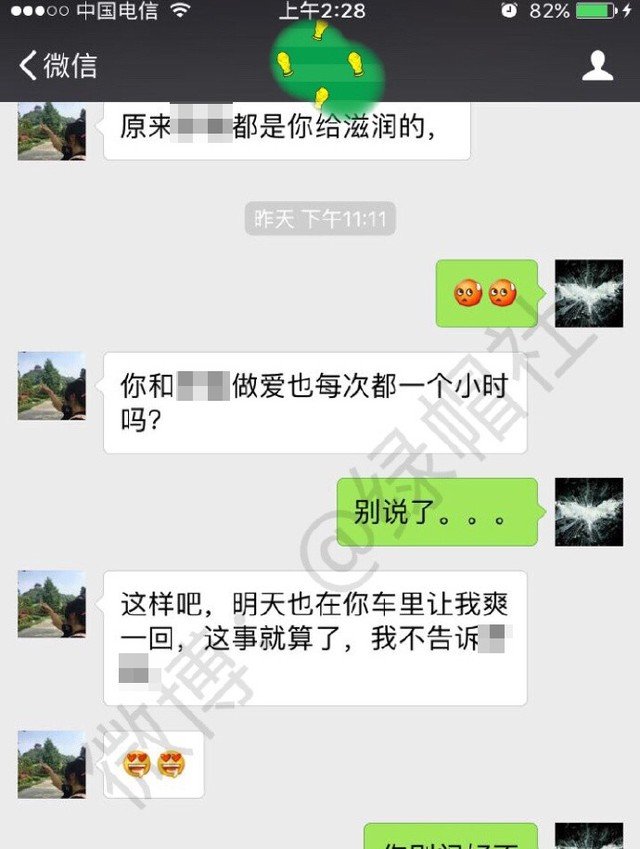Open the chat details profile icon
640x849 pixels.
[597, 66]
